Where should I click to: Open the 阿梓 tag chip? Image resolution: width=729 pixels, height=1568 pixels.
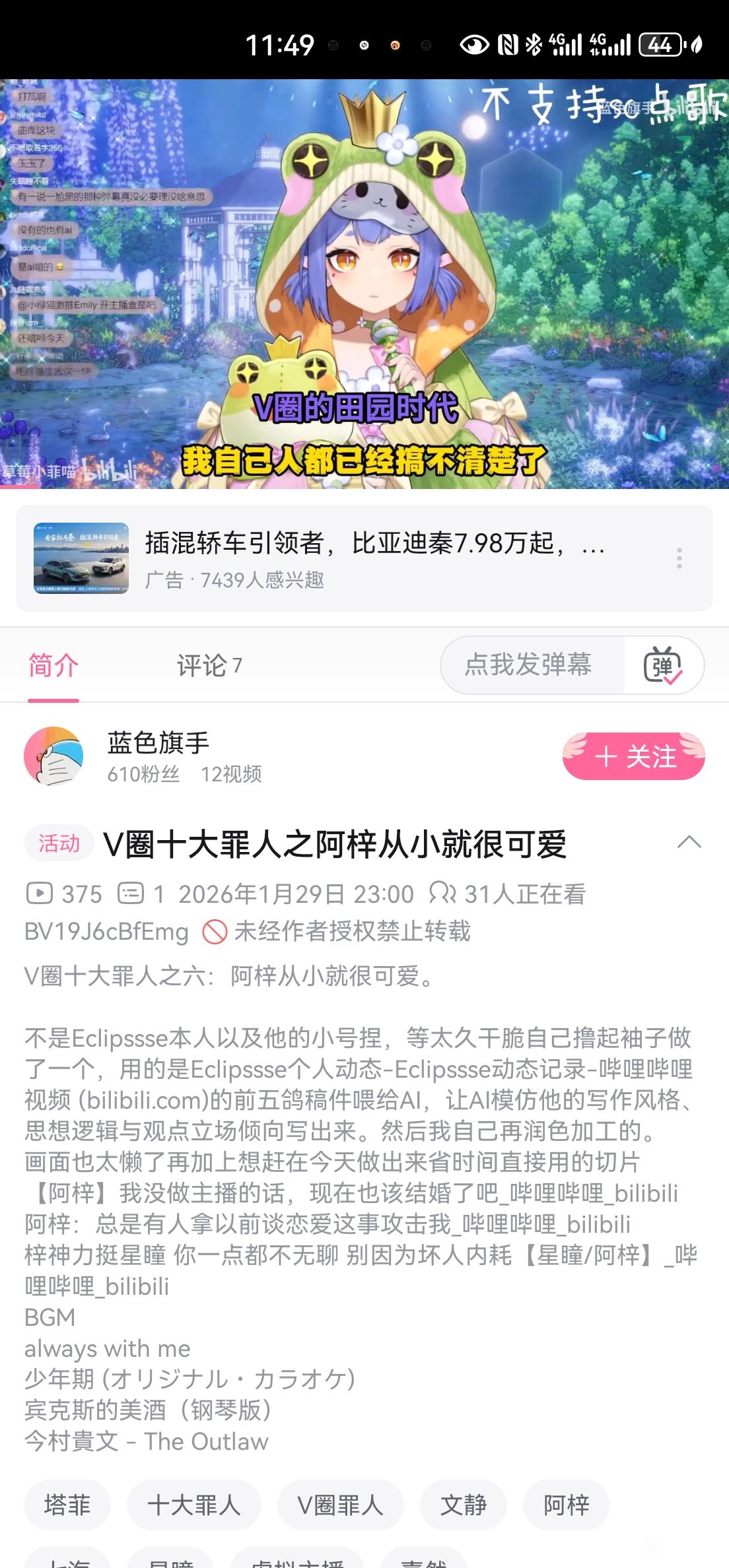566,1505
